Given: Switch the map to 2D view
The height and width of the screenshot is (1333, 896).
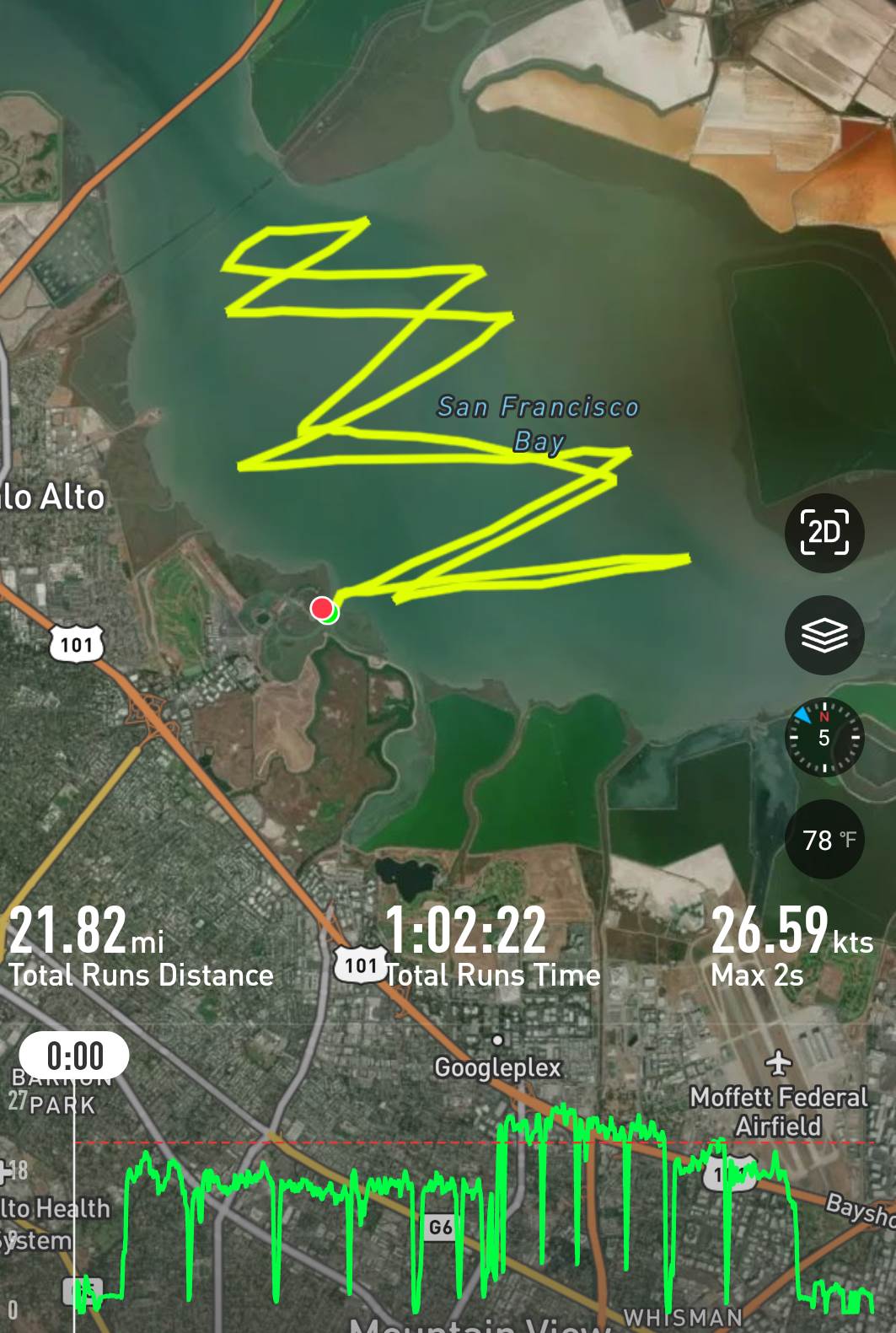Looking at the screenshot, I should pos(824,533).
